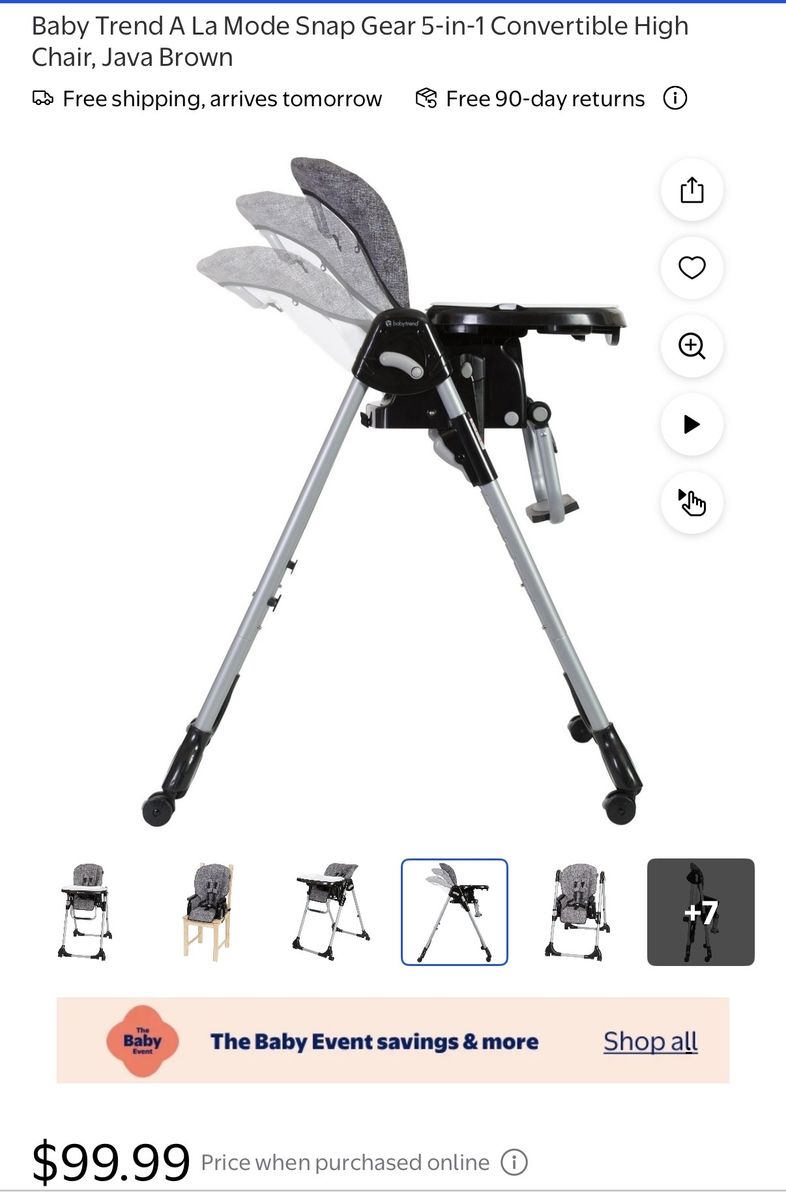Show free 90-day returns info
Viewport: 786px width, 1200px height.
pos(676,98)
